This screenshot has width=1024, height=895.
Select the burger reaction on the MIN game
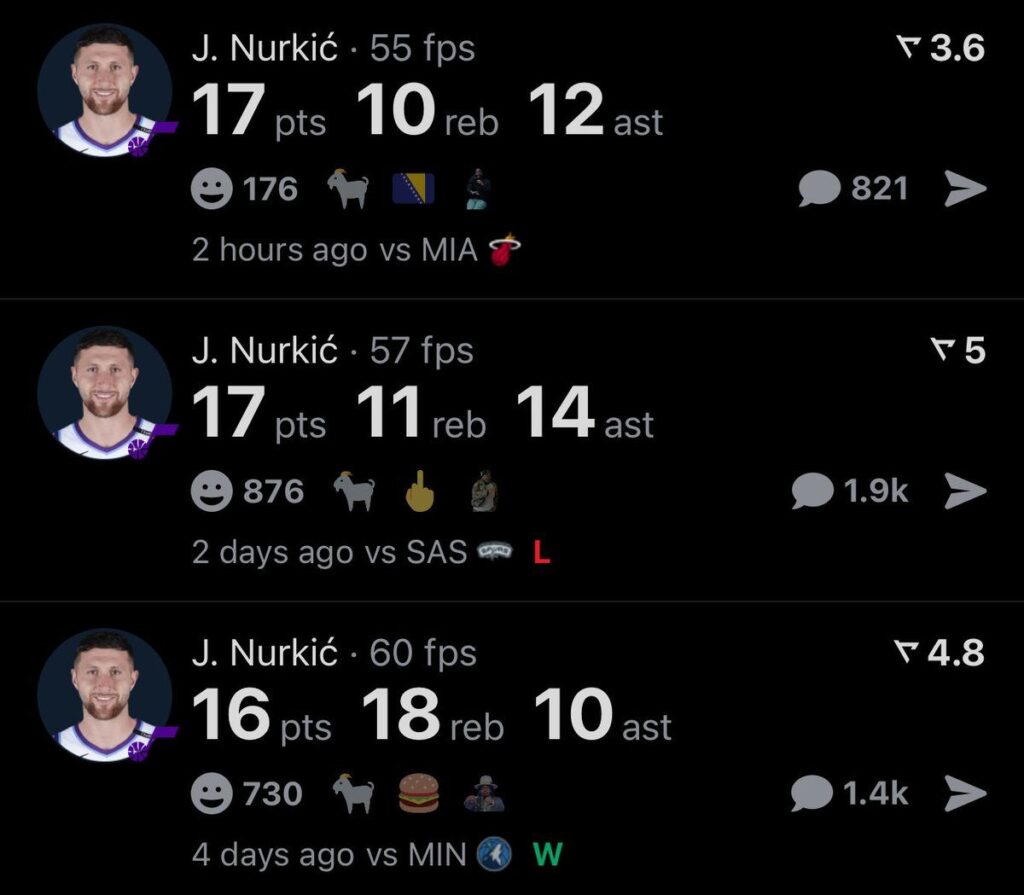click(x=419, y=794)
